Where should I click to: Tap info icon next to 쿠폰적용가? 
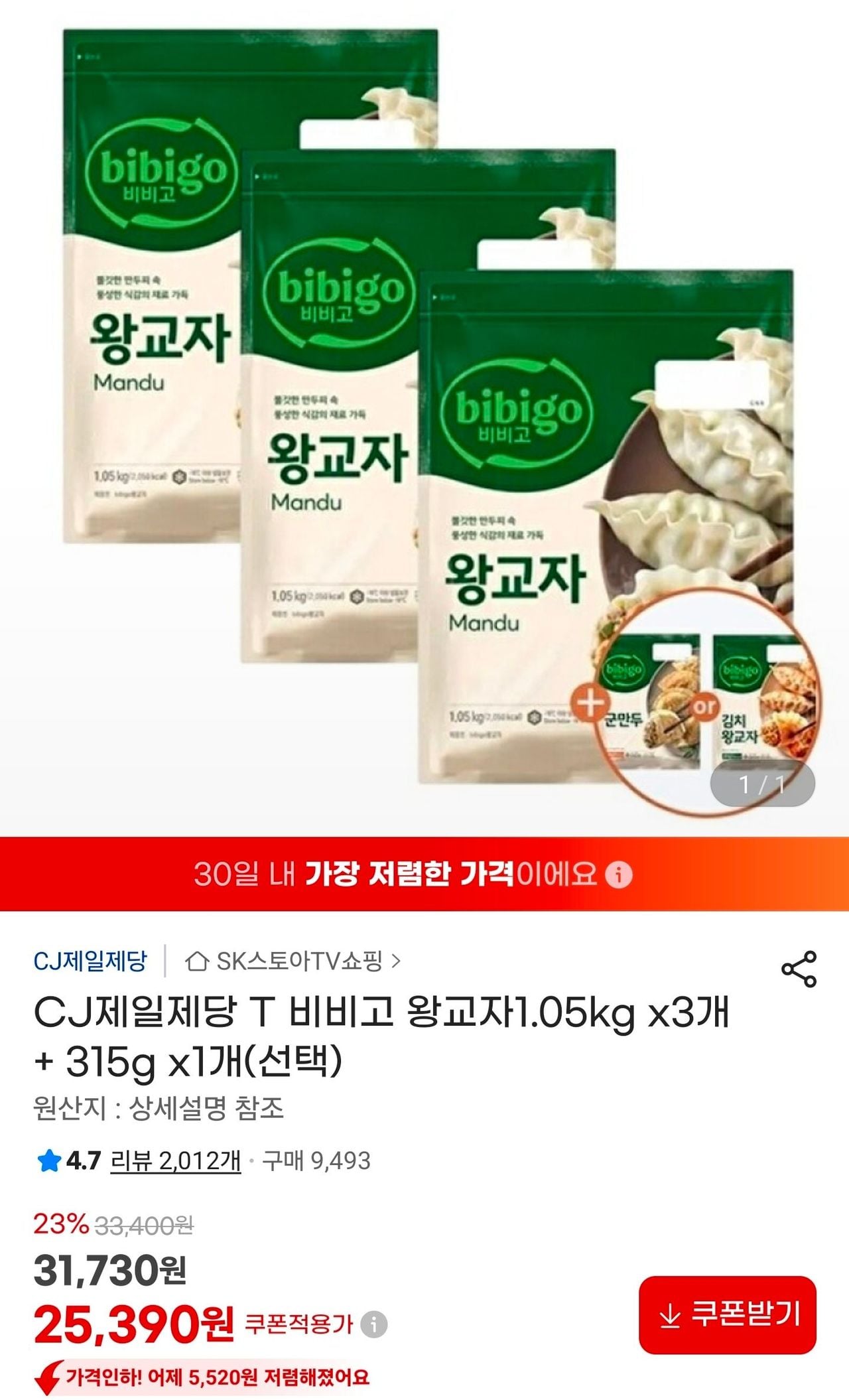[x=374, y=1324]
